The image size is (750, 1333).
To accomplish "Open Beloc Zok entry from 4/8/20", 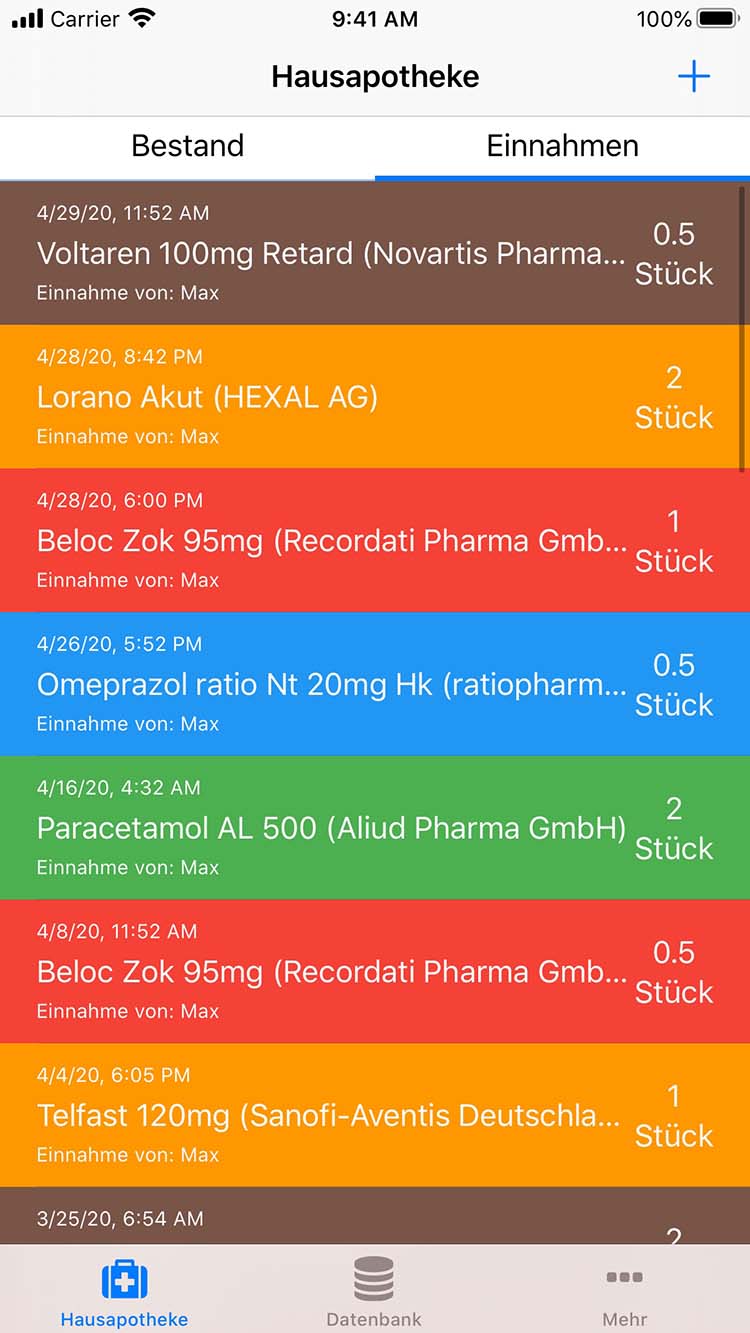I will coord(375,971).
